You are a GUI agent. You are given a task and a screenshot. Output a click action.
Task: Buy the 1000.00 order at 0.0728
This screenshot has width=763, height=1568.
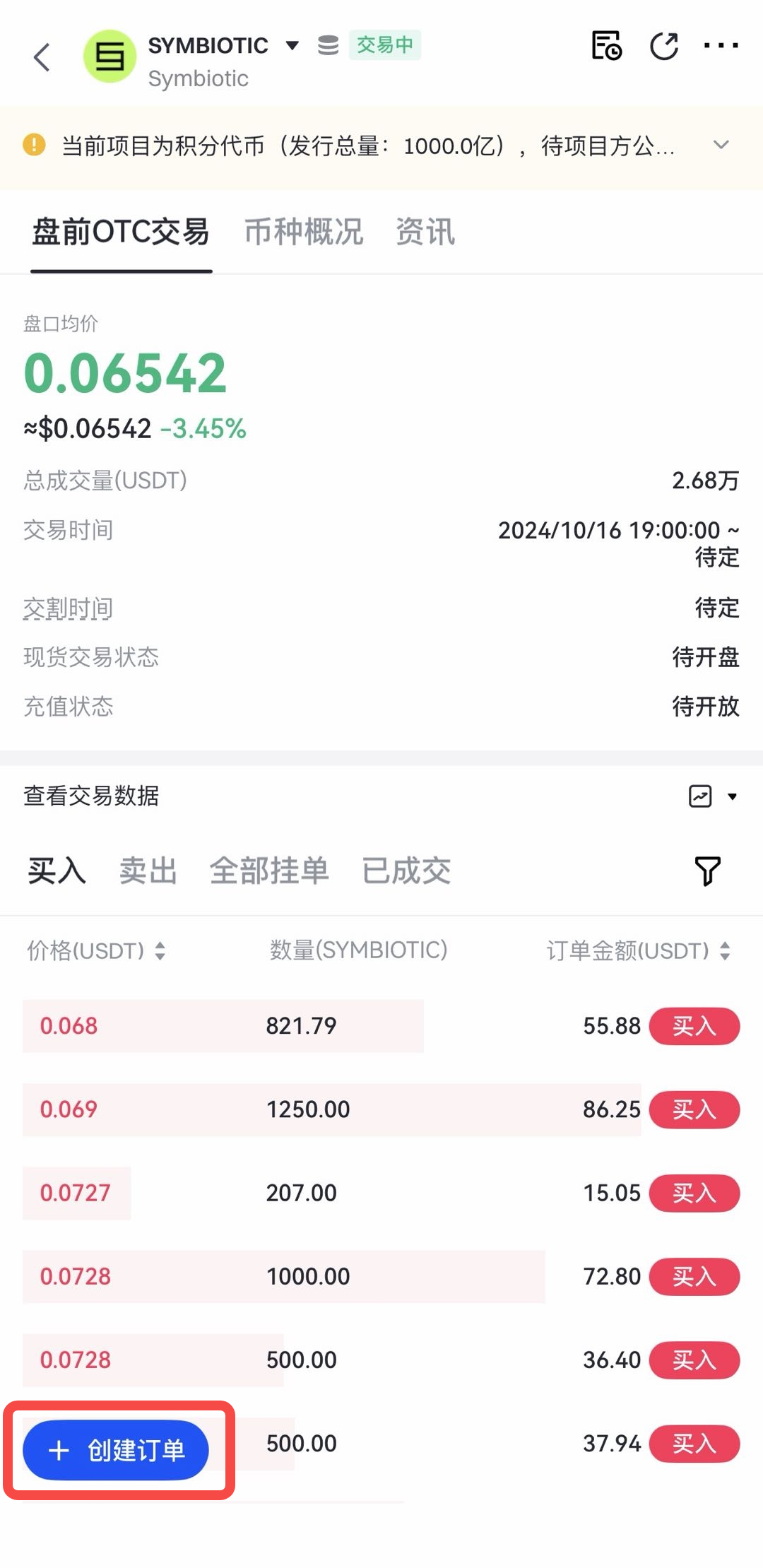(x=694, y=1276)
